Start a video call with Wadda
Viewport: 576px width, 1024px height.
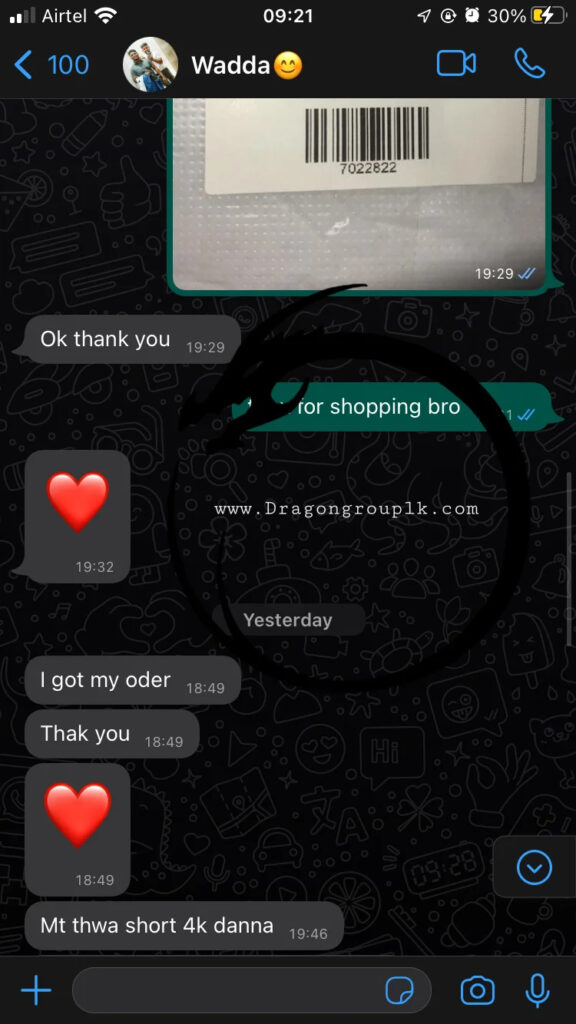click(456, 64)
